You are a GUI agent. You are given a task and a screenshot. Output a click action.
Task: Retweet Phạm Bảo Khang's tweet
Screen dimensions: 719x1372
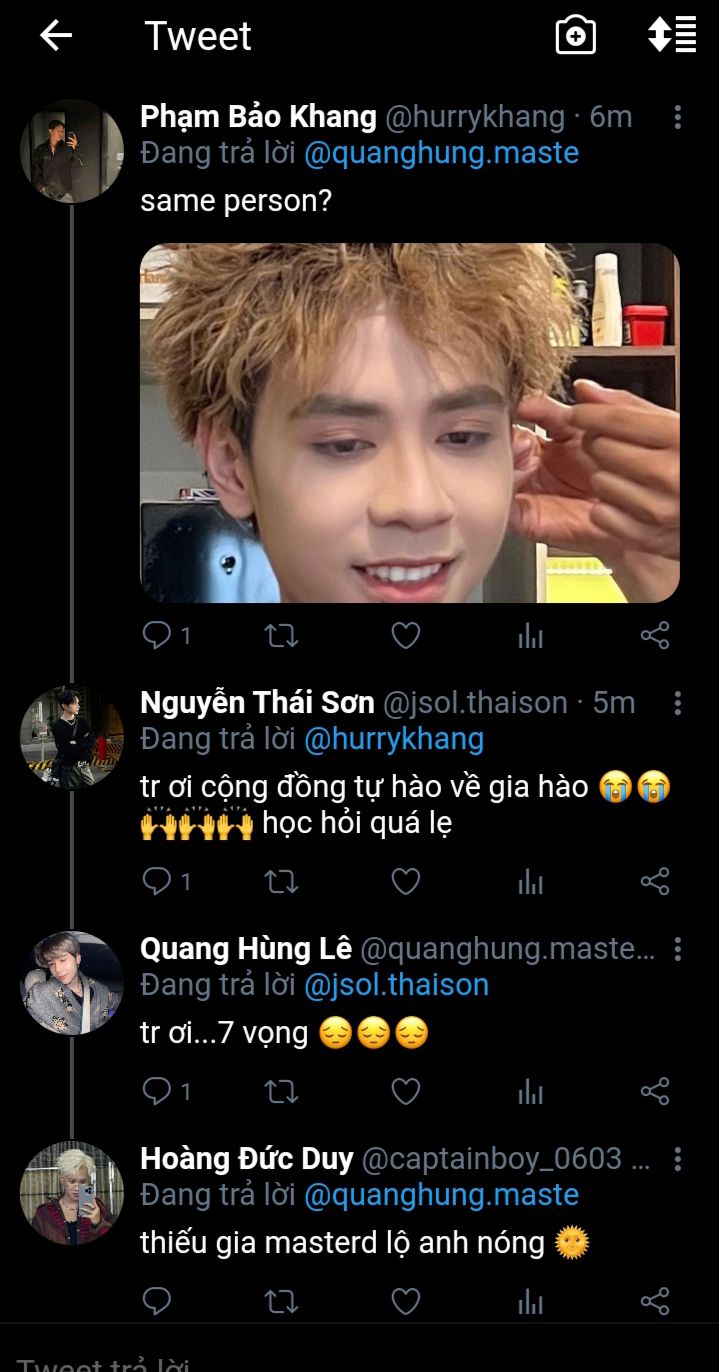click(x=282, y=635)
